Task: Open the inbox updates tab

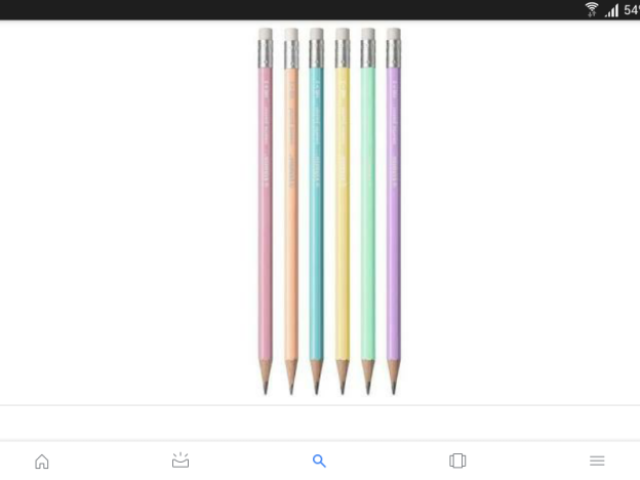Action: point(180,461)
